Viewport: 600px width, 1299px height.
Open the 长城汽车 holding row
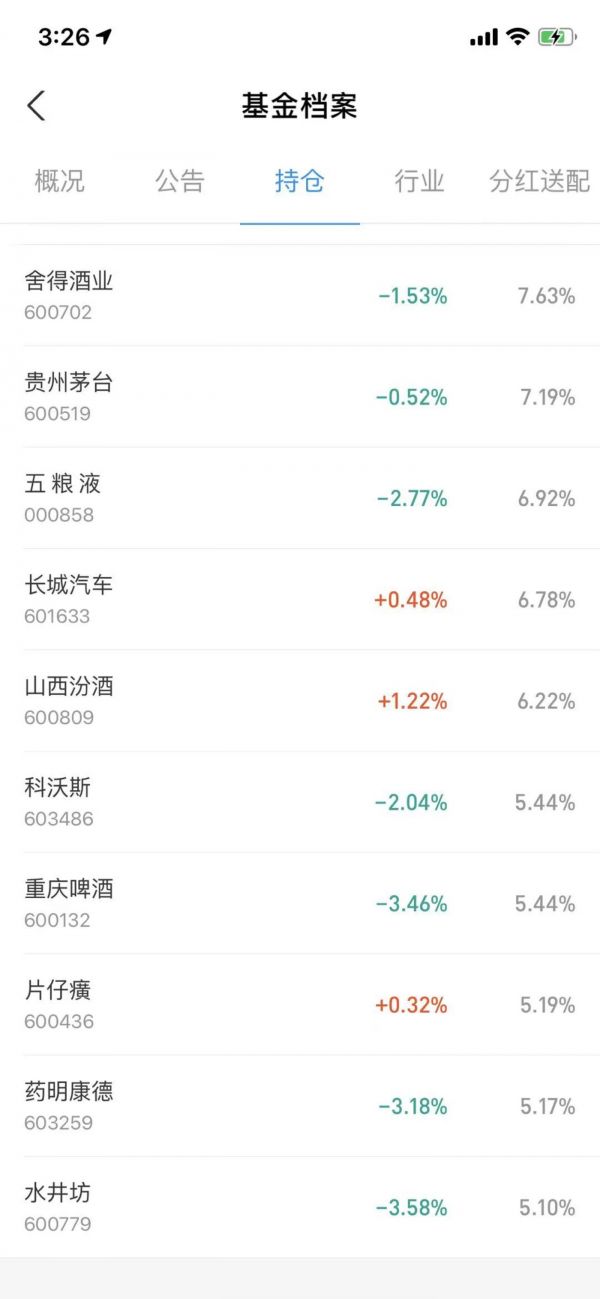click(300, 600)
